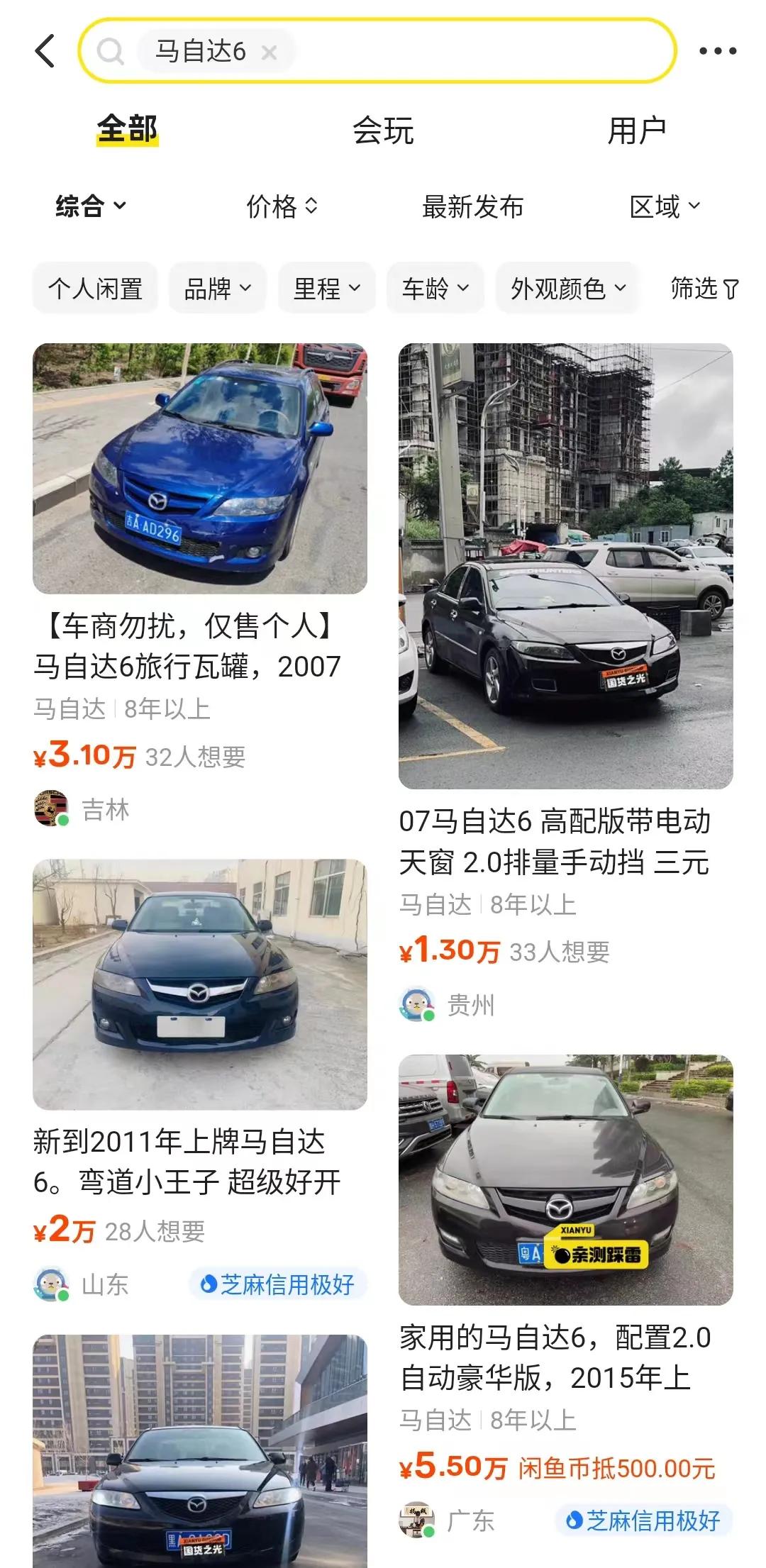The image size is (766, 1568).
Task: Expand the 综合 sort dropdown
Action: [89, 207]
